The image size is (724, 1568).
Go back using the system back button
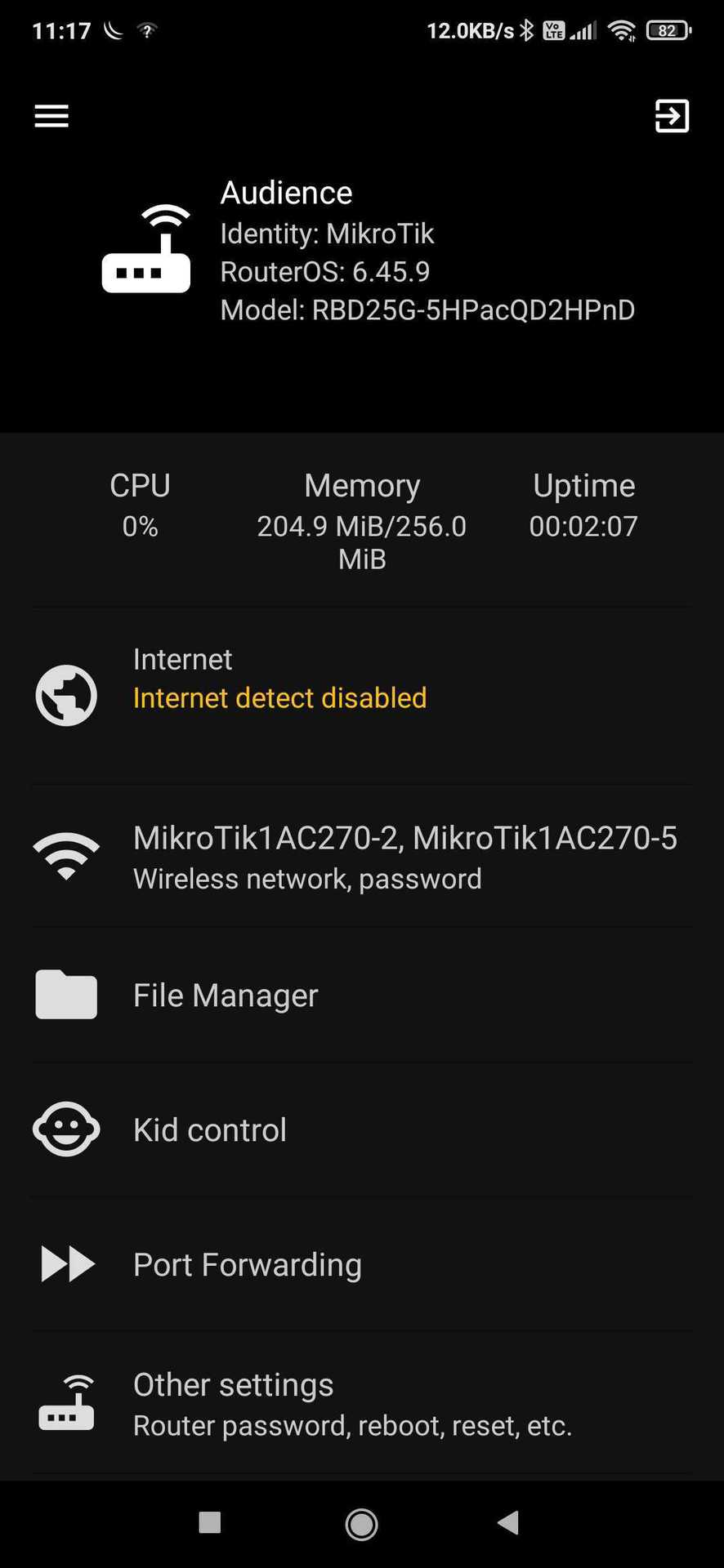508,1522
